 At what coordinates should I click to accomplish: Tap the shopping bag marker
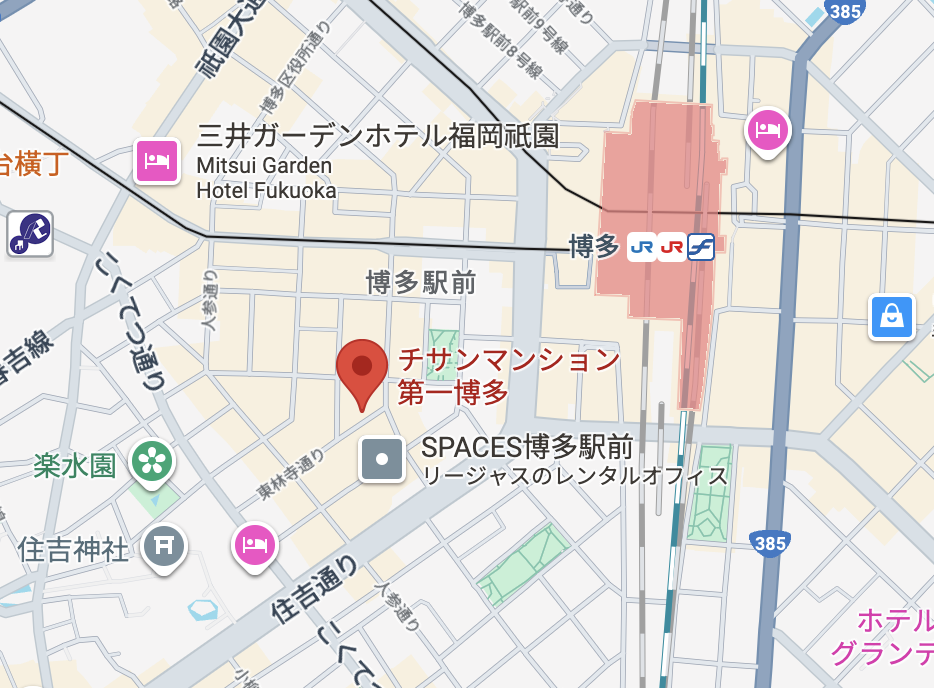click(891, 317)
